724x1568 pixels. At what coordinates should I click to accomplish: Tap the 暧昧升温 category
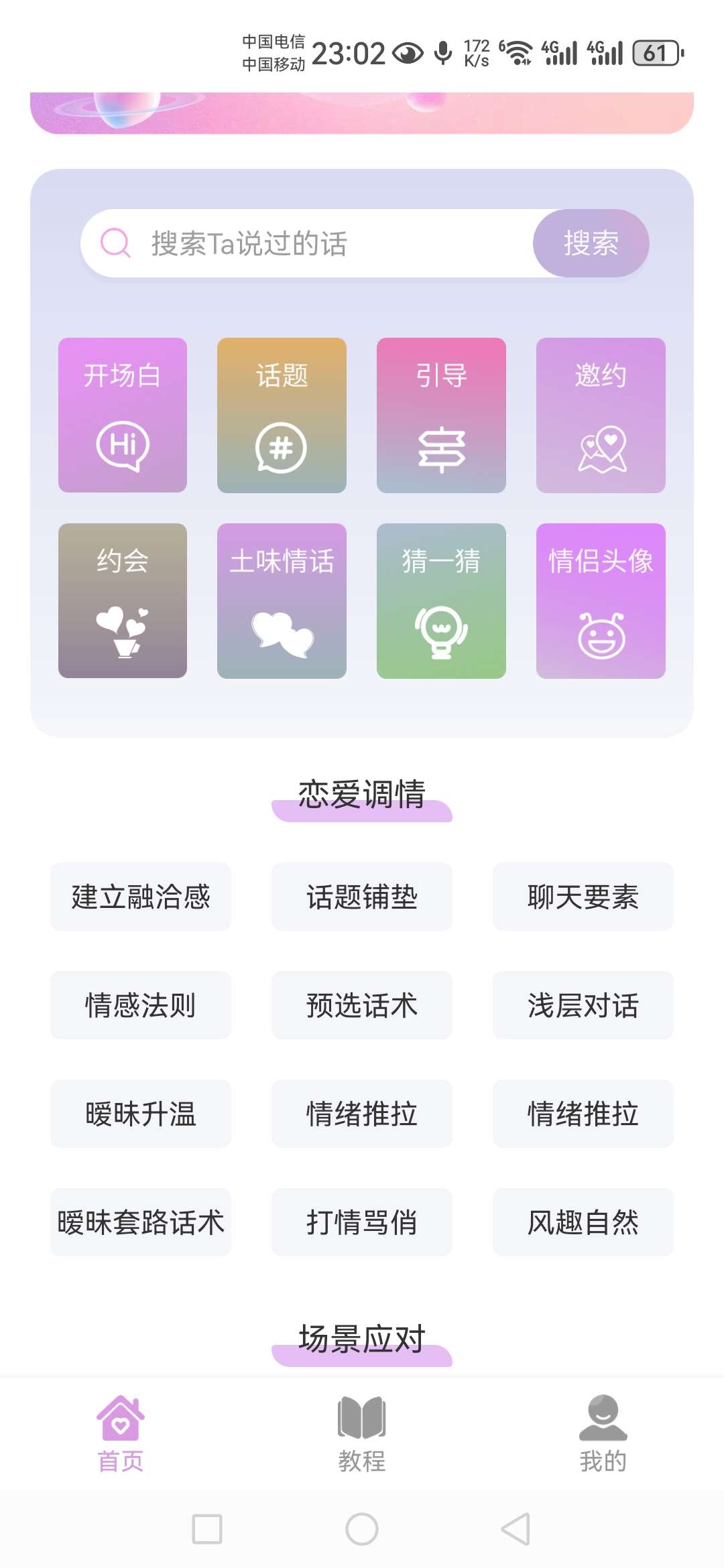click(139, 1114)
